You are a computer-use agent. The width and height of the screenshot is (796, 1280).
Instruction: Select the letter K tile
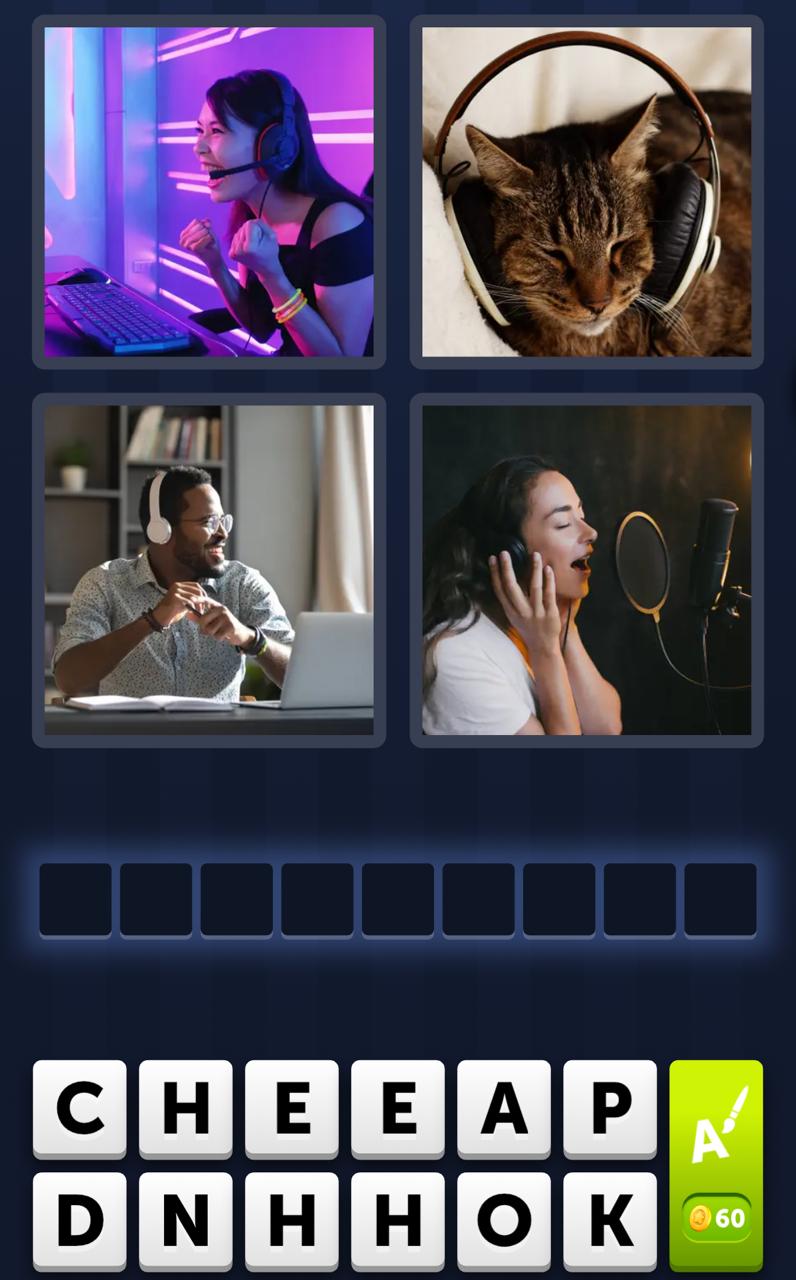click(610, 1220)
